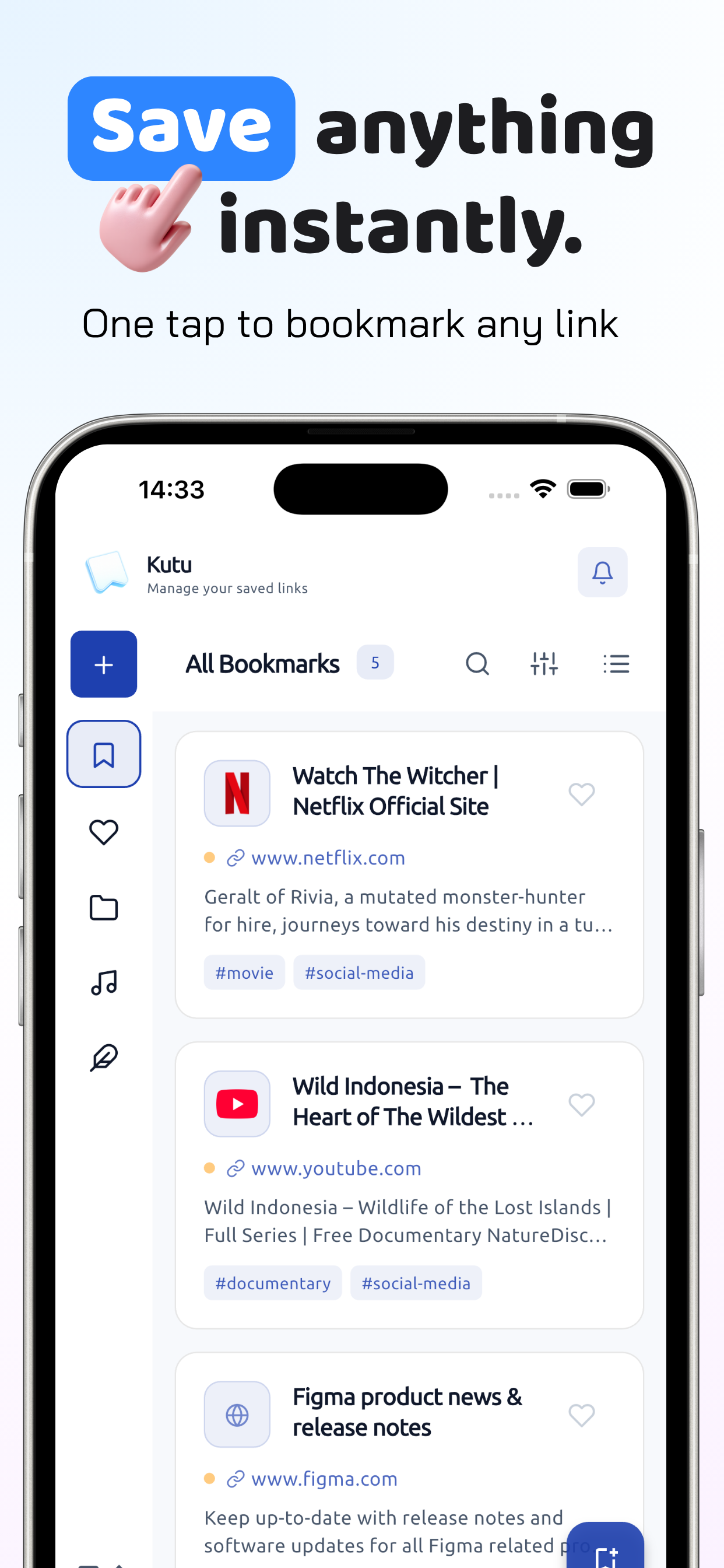
Task: Open the Music links section in sidebar
Action: click(x=103, y=981)
